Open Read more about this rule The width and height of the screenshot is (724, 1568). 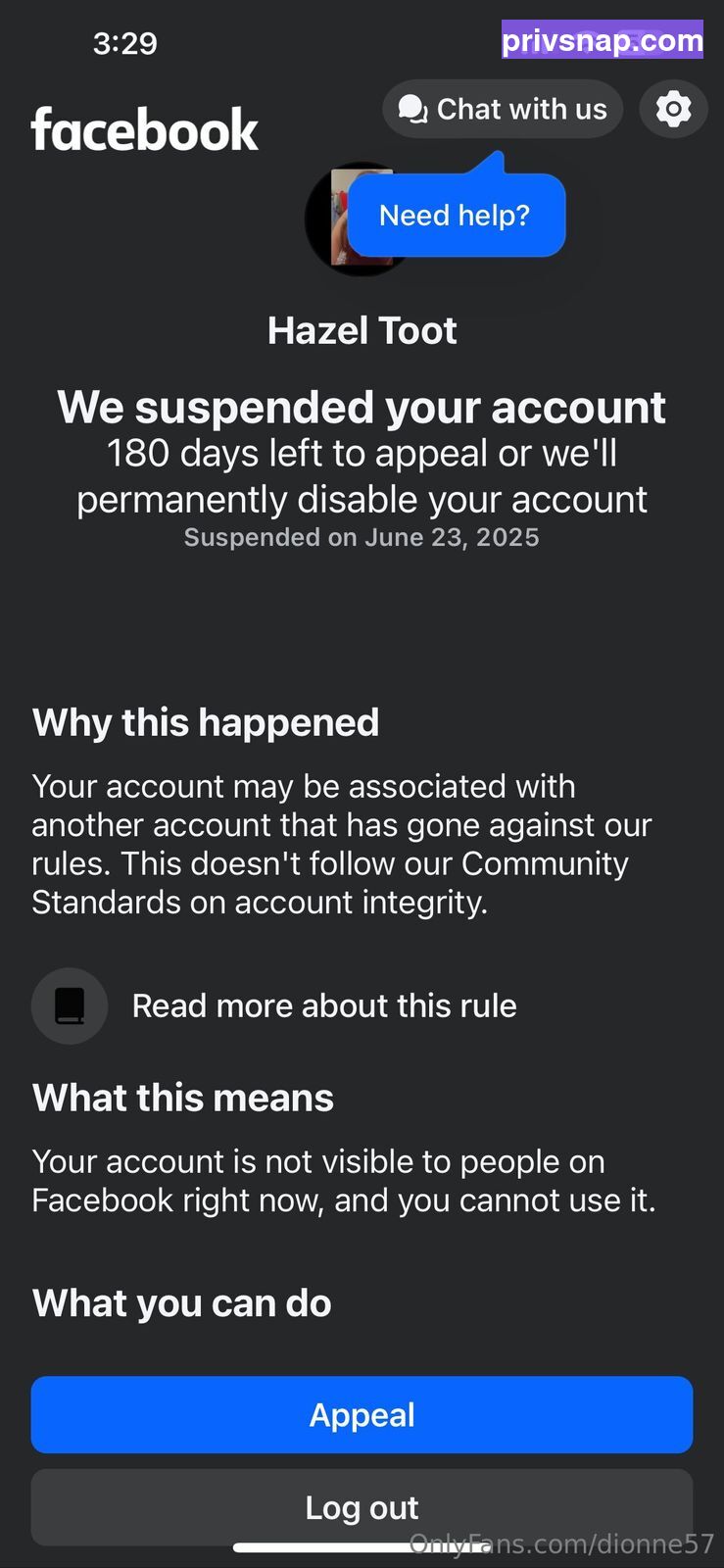(274, 1005)
